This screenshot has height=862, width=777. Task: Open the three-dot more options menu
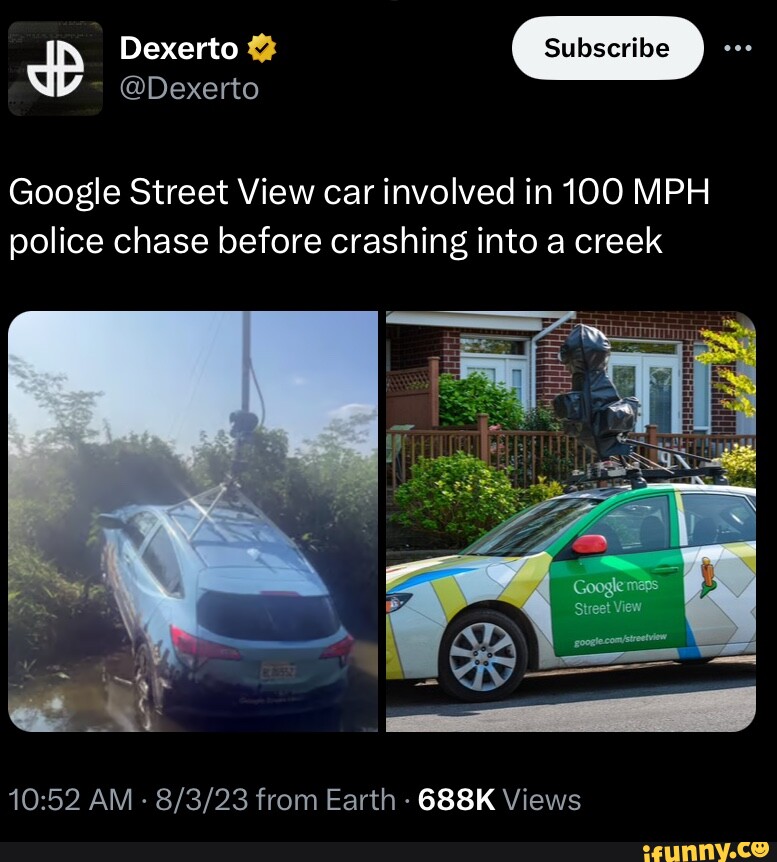pyautogui.click(x=739, y=47)
